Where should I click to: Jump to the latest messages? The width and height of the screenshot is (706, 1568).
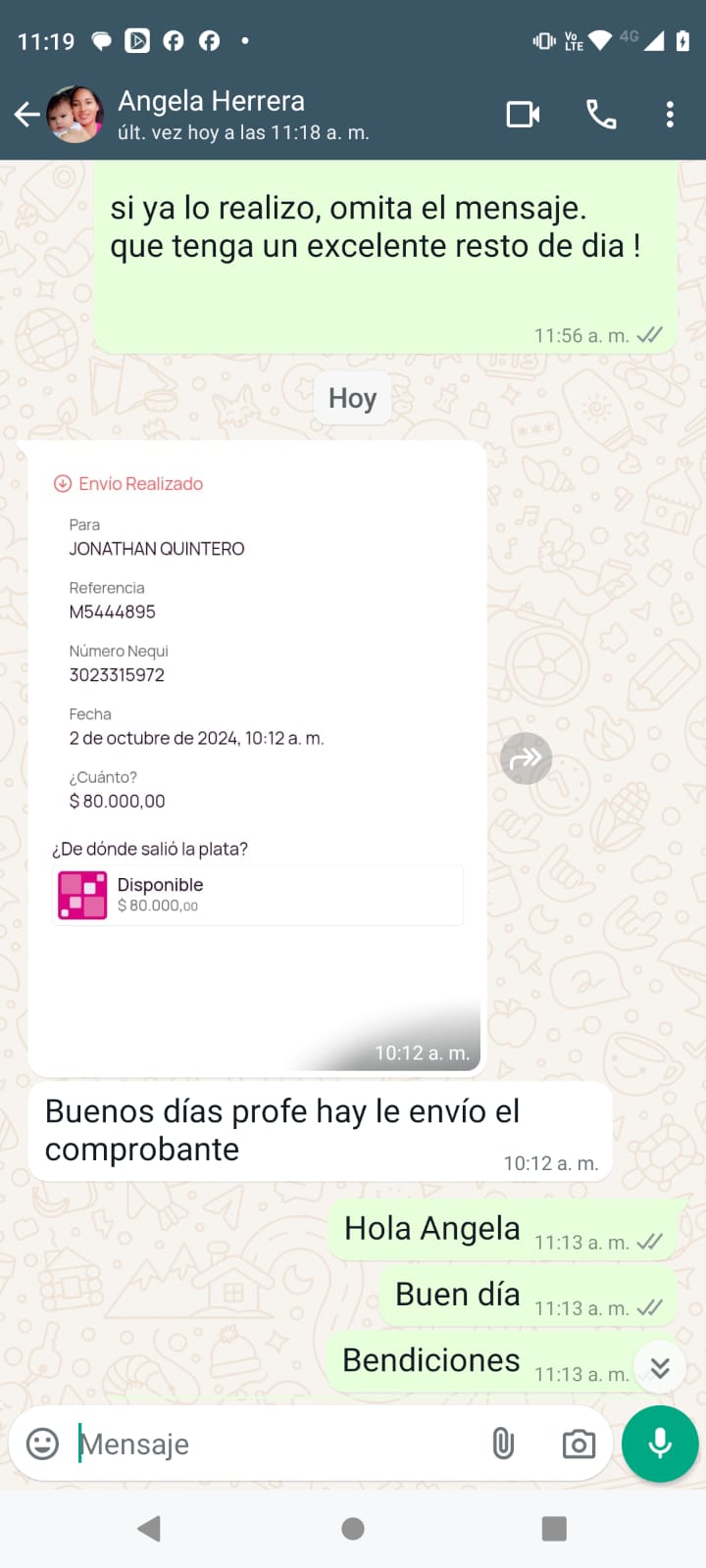point(660,1367)
